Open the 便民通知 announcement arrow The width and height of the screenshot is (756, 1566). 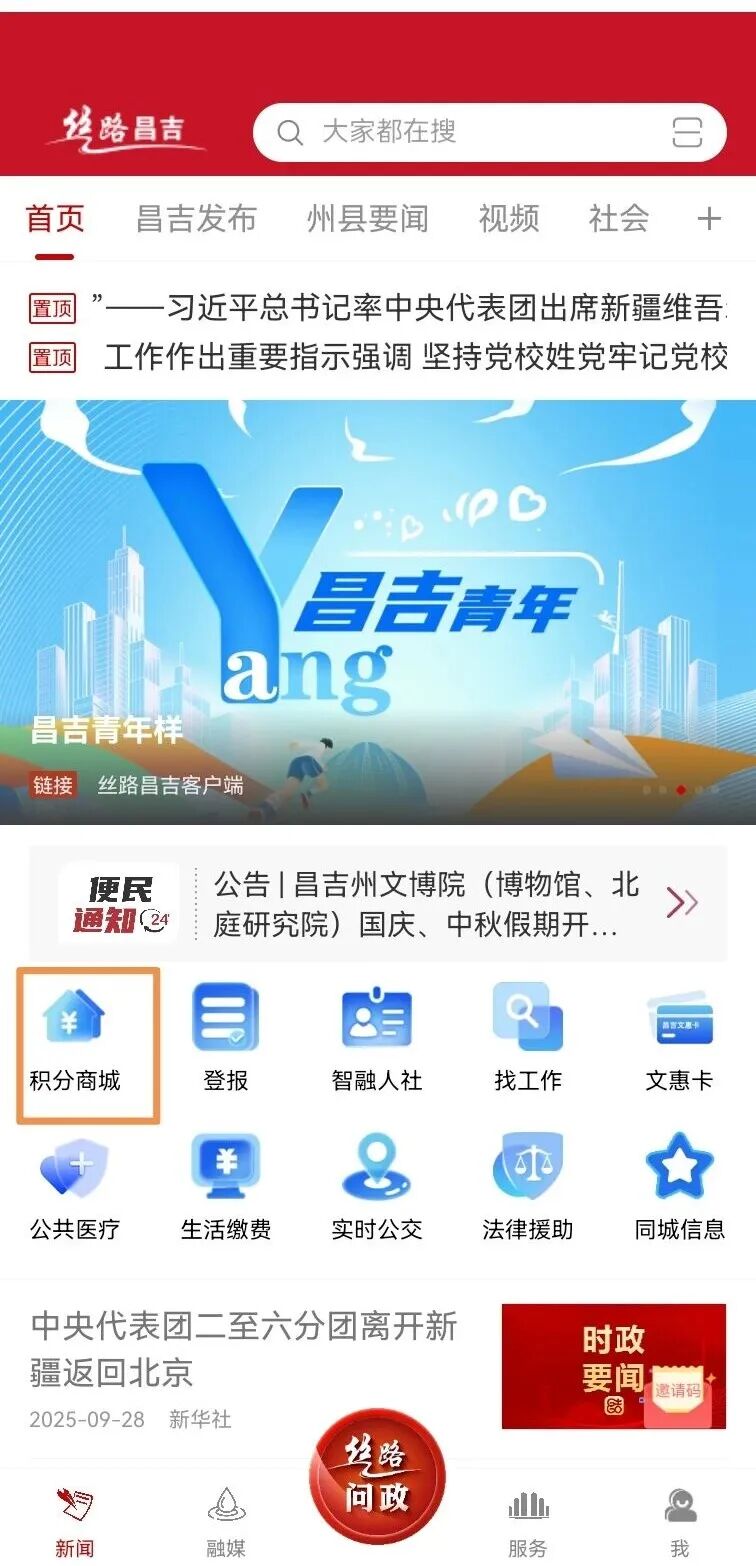click(682, 903)
